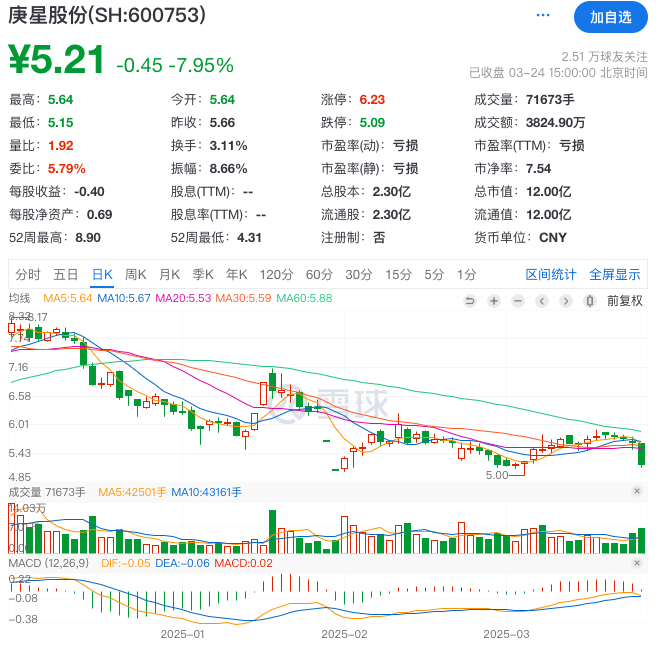The image size is (659, 648).
Task: Select the 月K chart tab
Action: pos(169,274)
